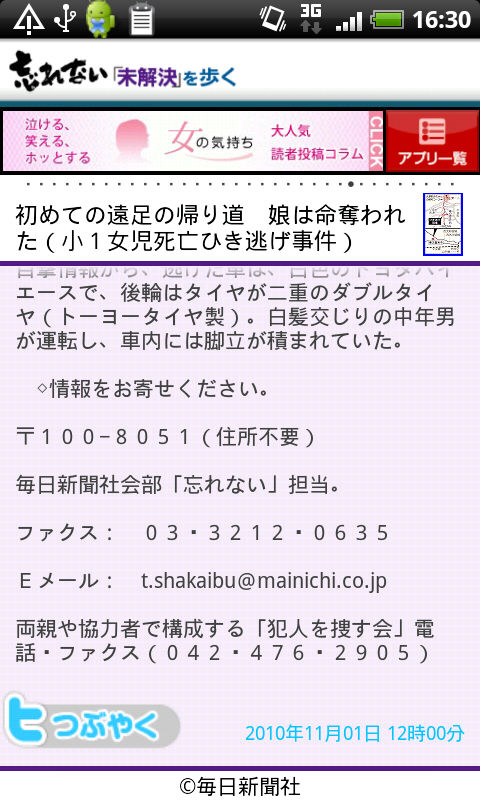Tap the active page indicator dot
Image resolution: width=480 pixels, height=800 pixels.
coord(351,184)
